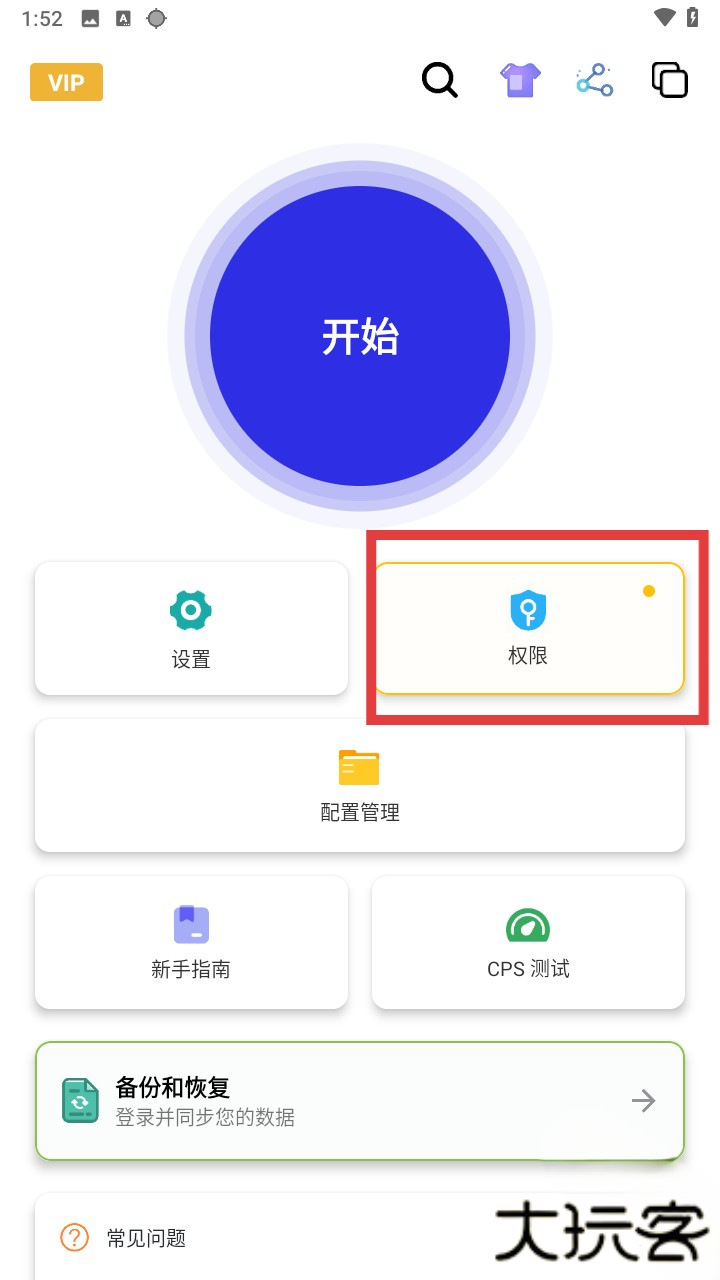Go to 配置管理 config management
Screen dimensions: 720x1280
click(360, 785)
